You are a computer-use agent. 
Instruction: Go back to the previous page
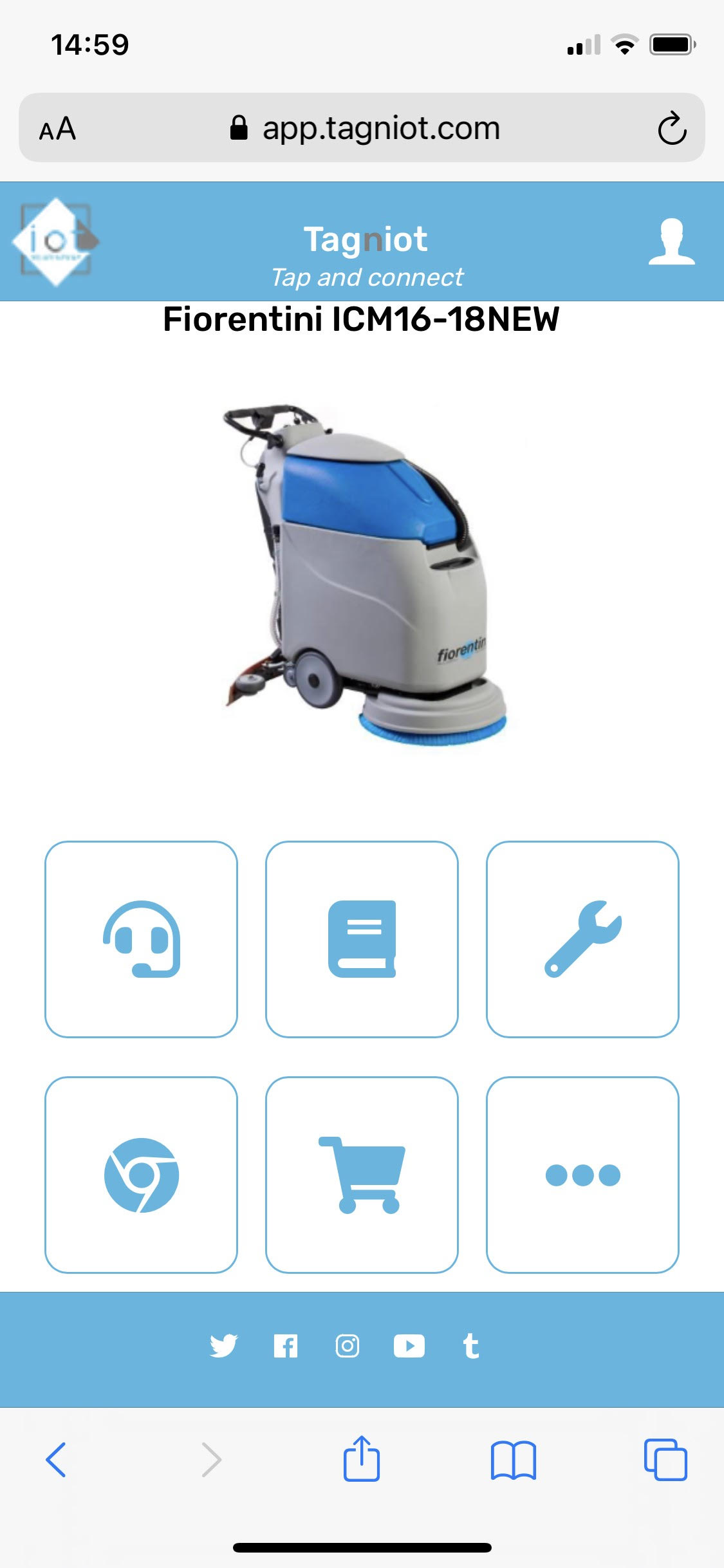(x=56, y=1459)
